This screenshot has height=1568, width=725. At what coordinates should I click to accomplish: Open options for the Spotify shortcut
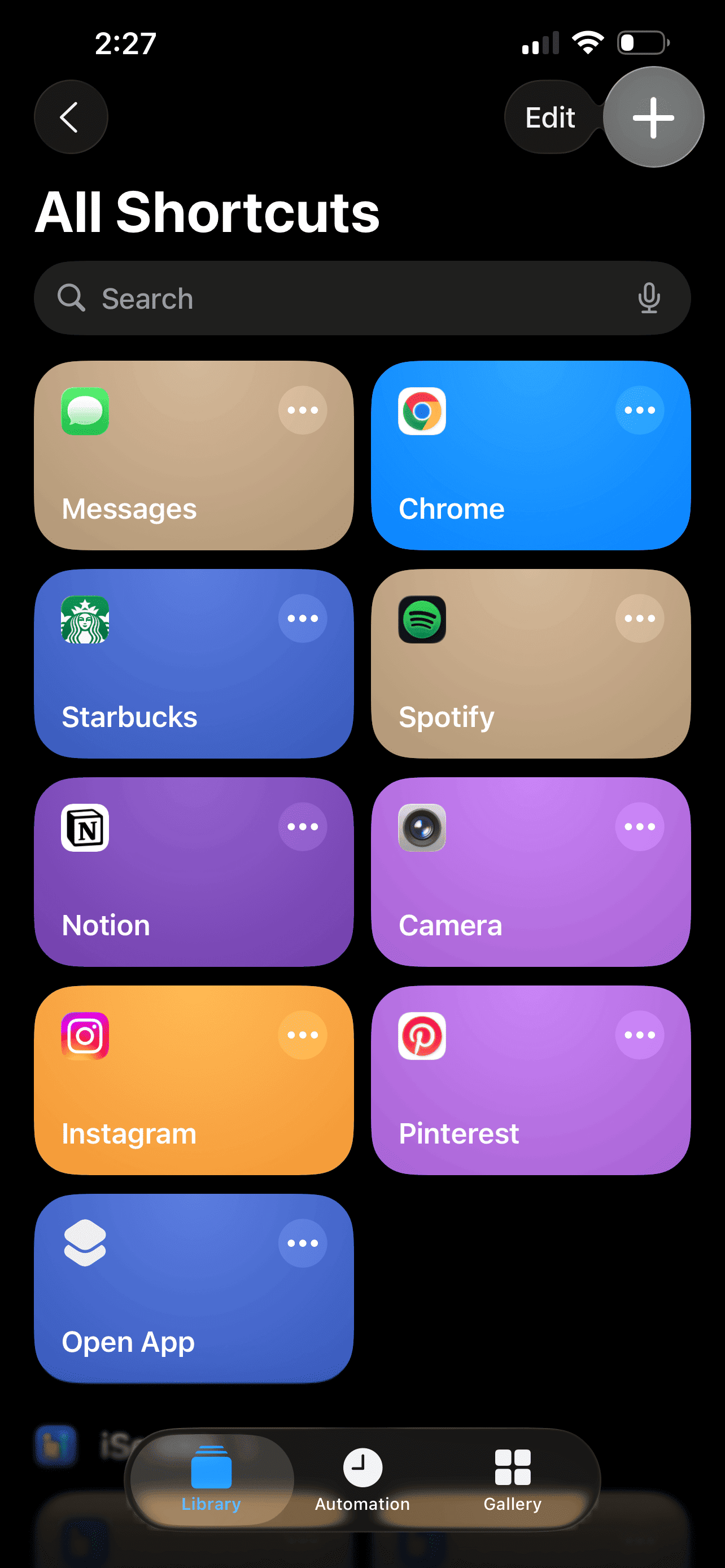[x=639, y=619]
